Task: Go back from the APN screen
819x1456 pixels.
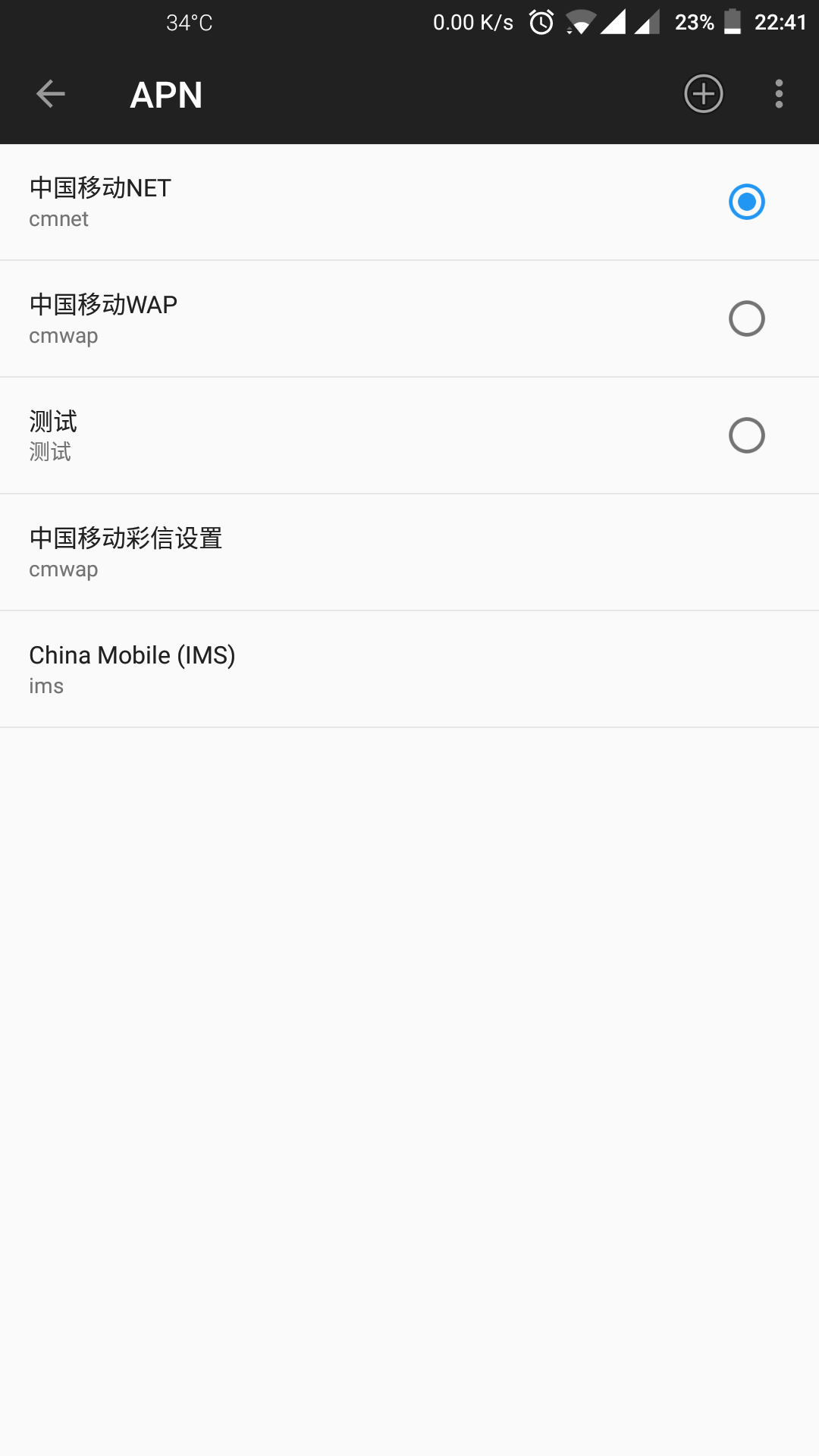Action: pos(51,94)
